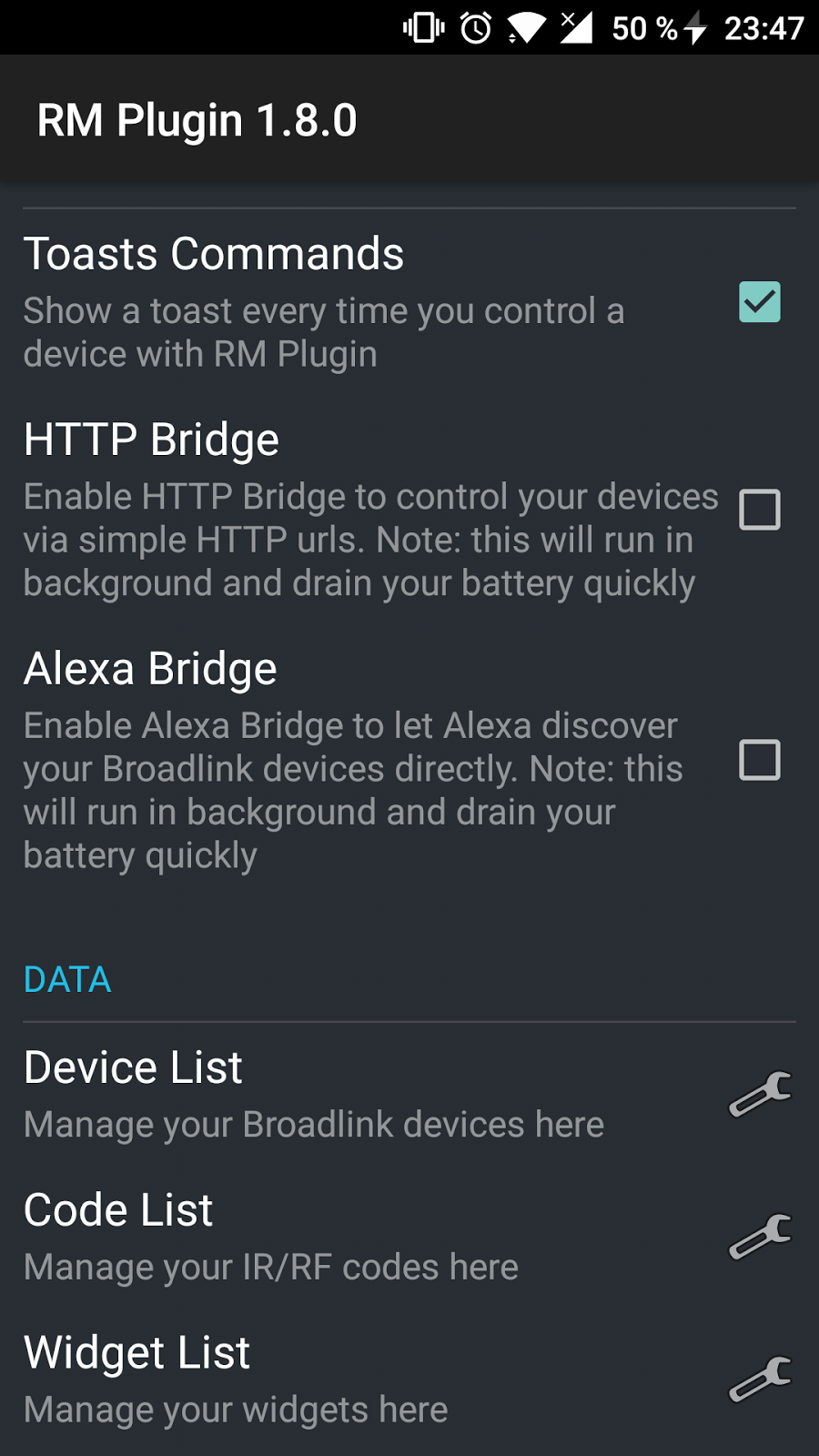The width and height of the screenshot is (819, 1456).
Task: Enable the HTTP Bridge checkbox
Action: 759,510
